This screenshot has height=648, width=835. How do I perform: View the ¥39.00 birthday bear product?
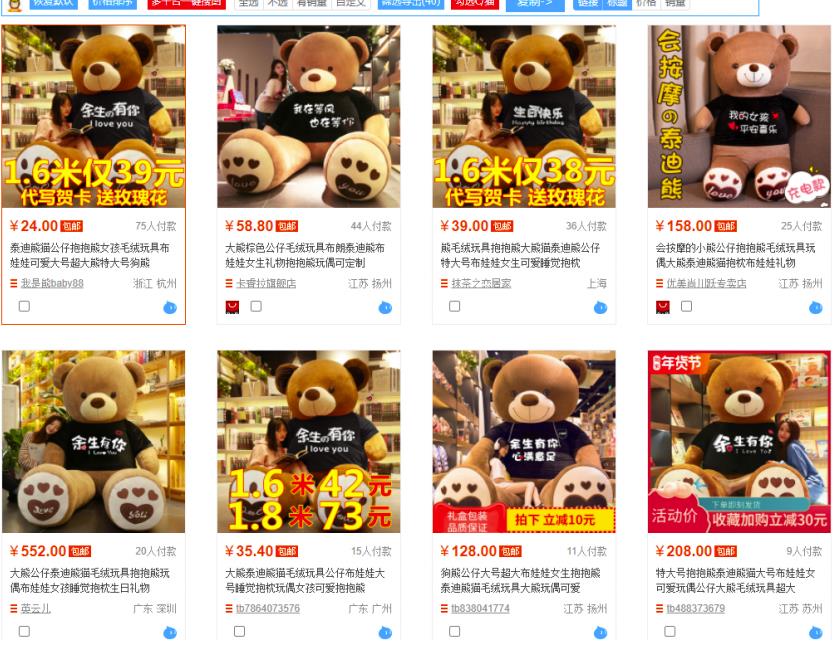(523, 116)
